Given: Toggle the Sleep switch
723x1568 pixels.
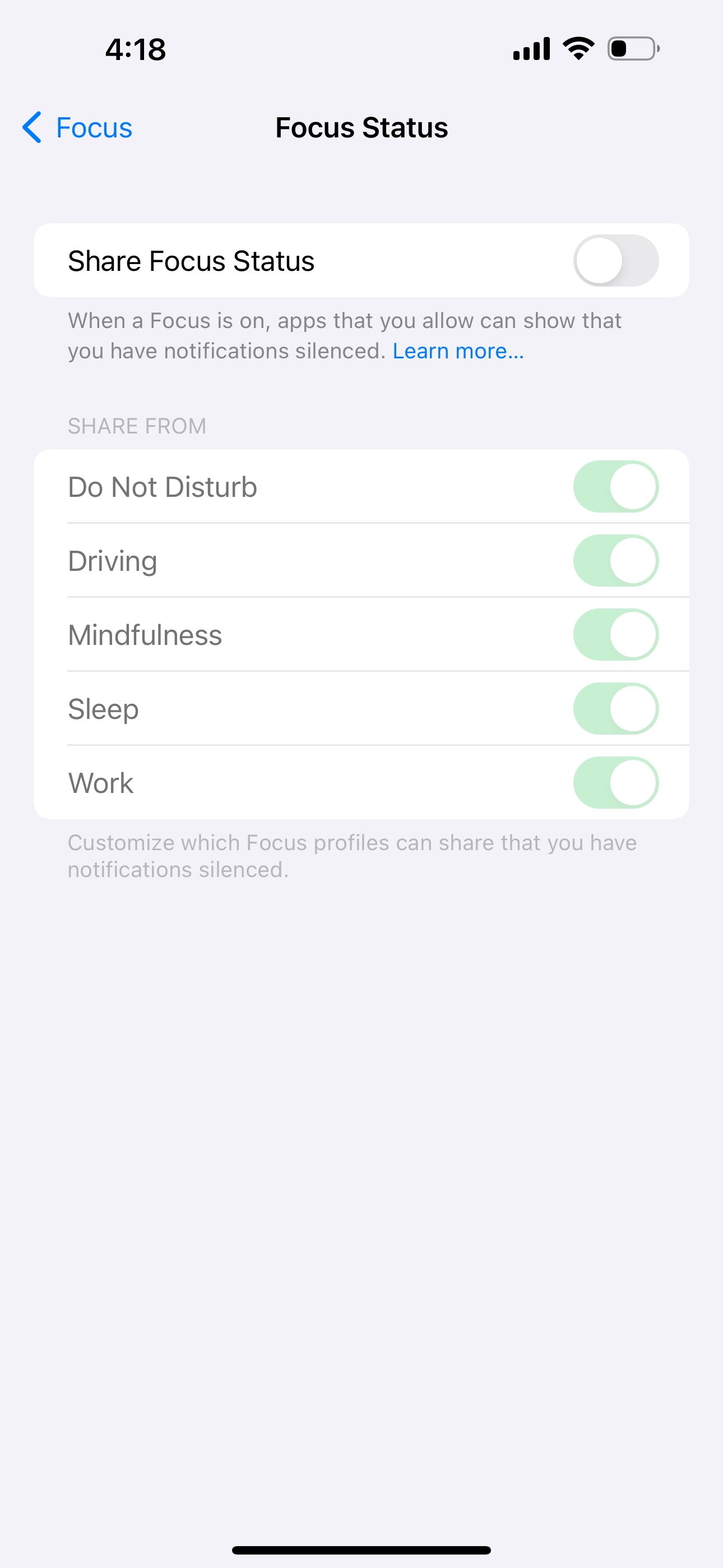Looking at the screenshot, I should coord(615,708).
